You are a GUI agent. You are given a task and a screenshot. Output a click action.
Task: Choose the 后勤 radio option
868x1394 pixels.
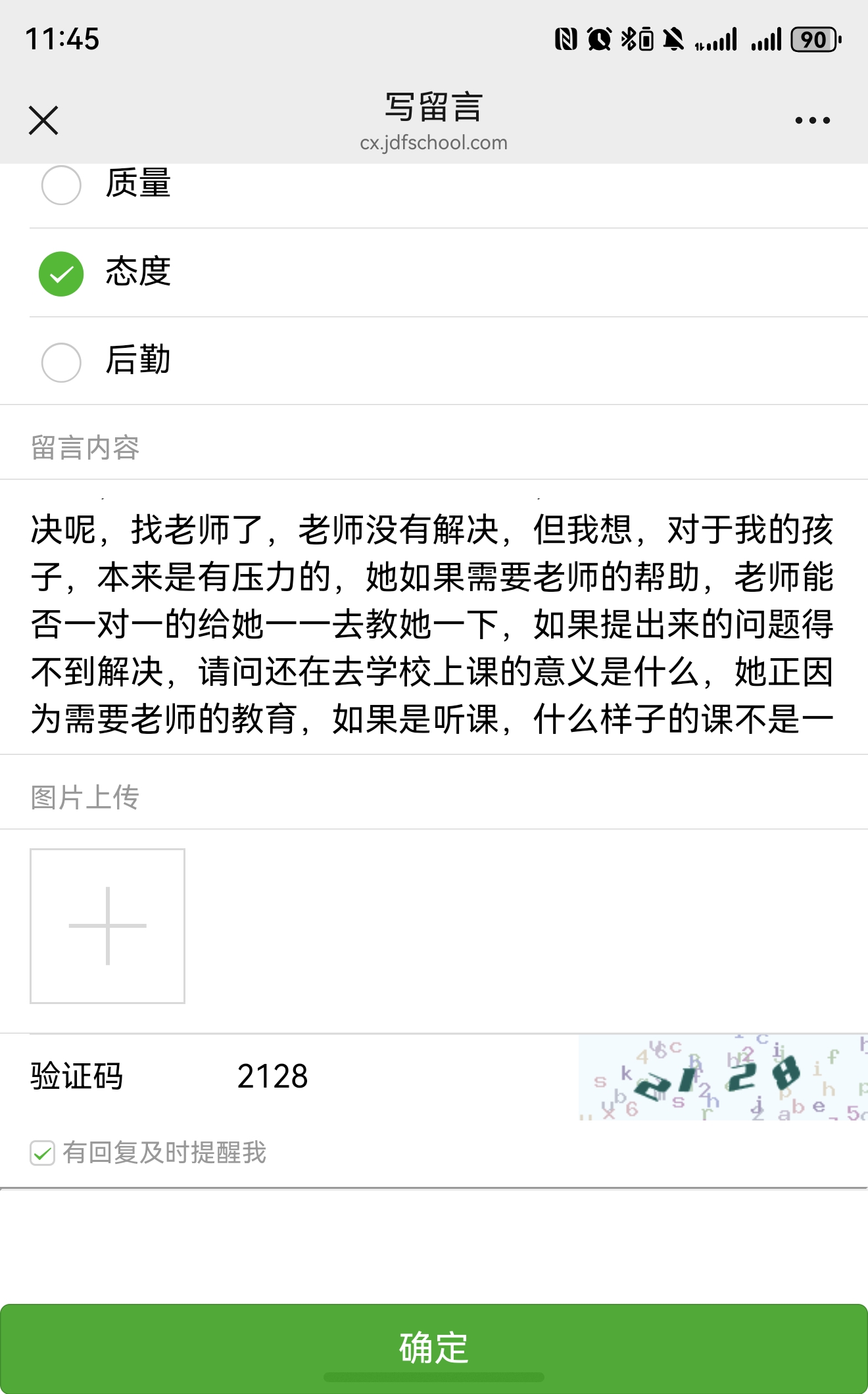(x=61, y=362)
